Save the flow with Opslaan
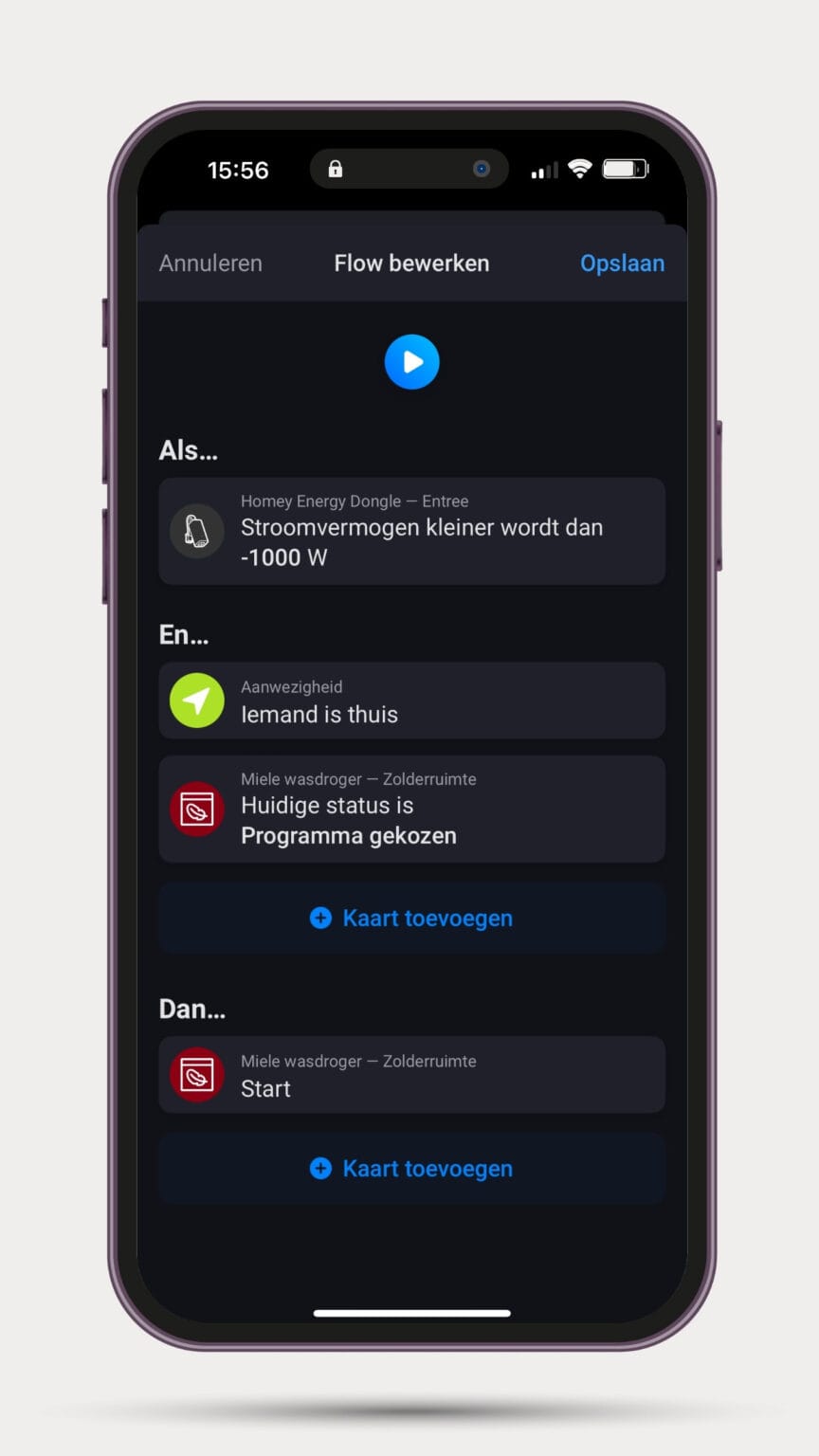Viewport: 819px width, 1456px height. point(622,264)
